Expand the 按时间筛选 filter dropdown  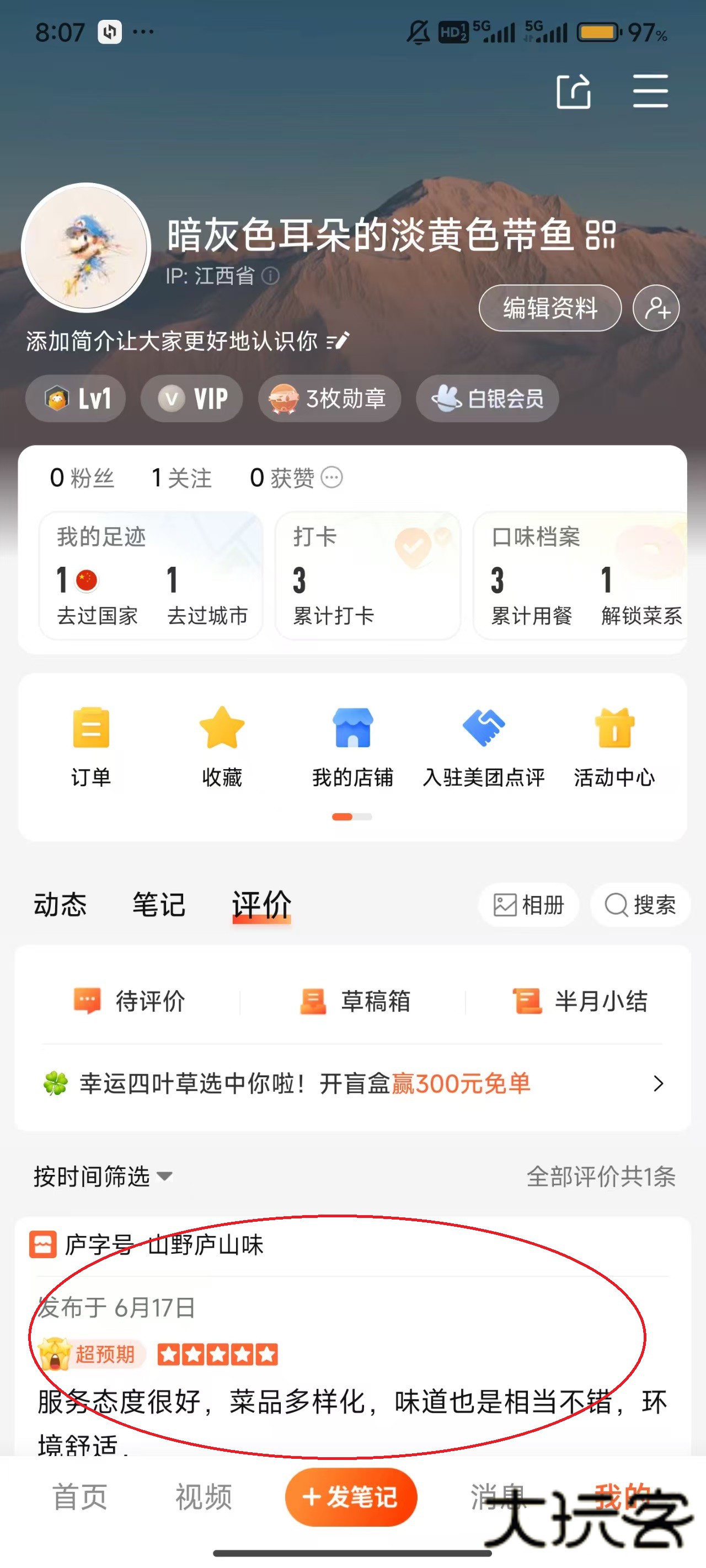(x=103, y=1176)
